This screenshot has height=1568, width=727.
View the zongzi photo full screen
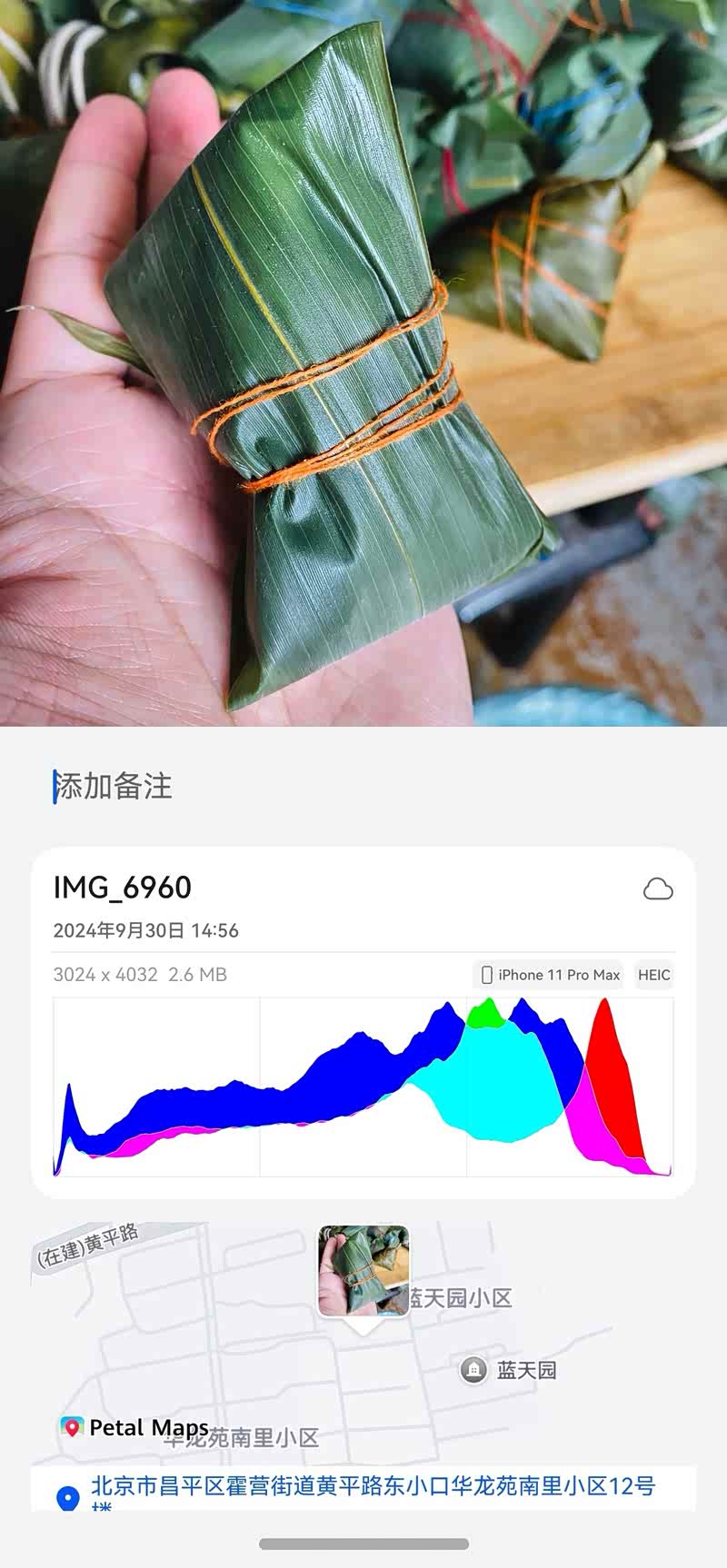click(x=363, y=363)
